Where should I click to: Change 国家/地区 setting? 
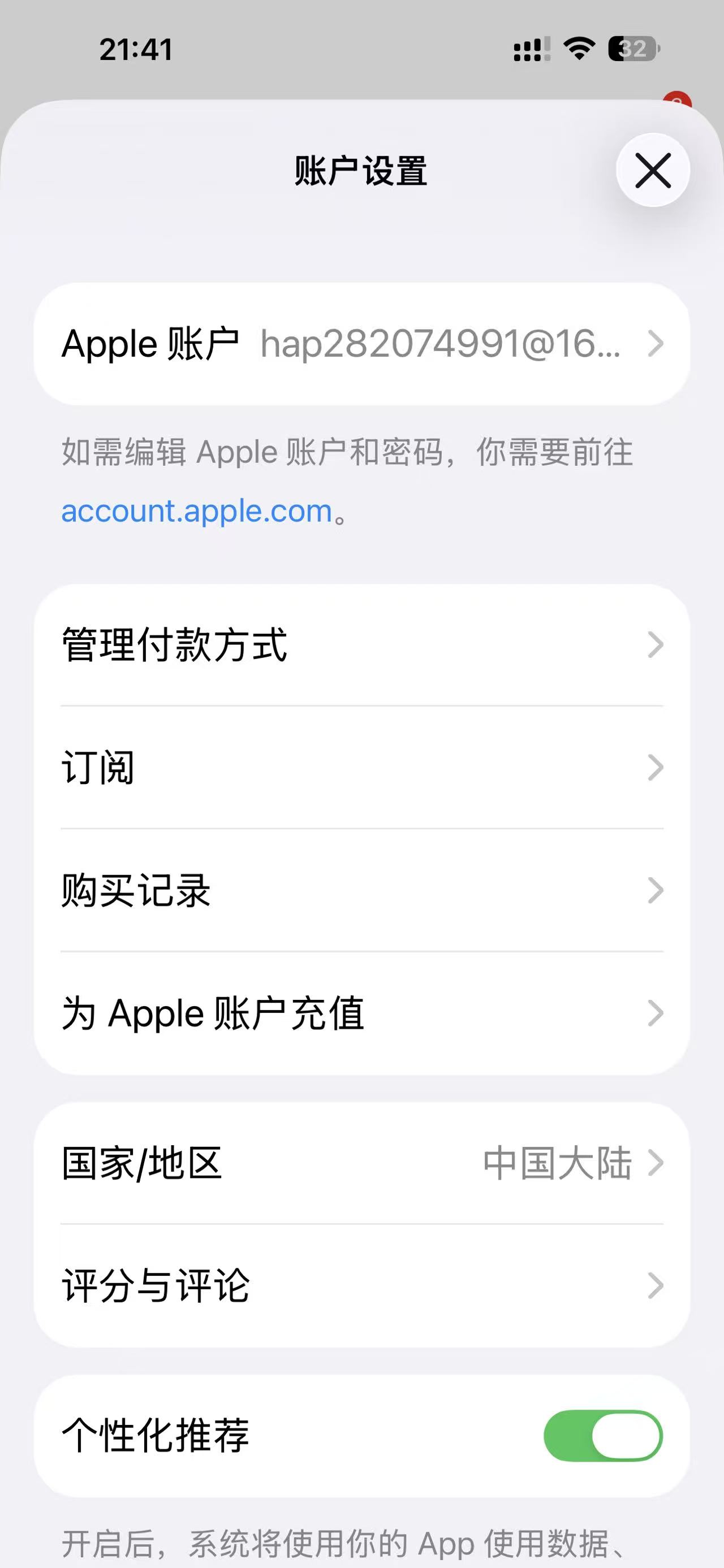tap(361, 1163)
